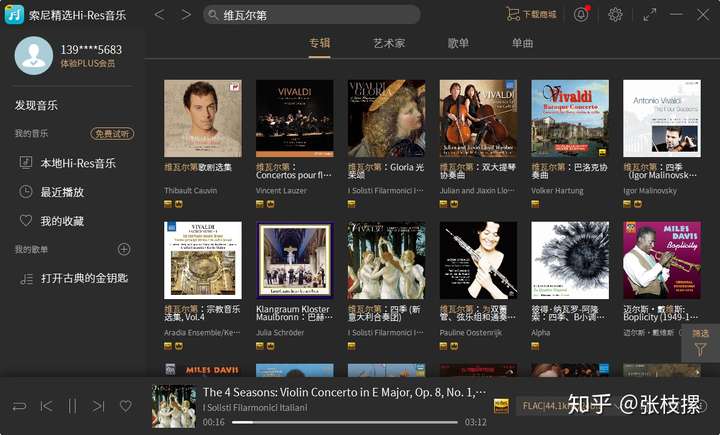Image resolution: width=720 pixels, height=435 pixels.
Task: Skip to the next track
Action: (x=98, y=406)
